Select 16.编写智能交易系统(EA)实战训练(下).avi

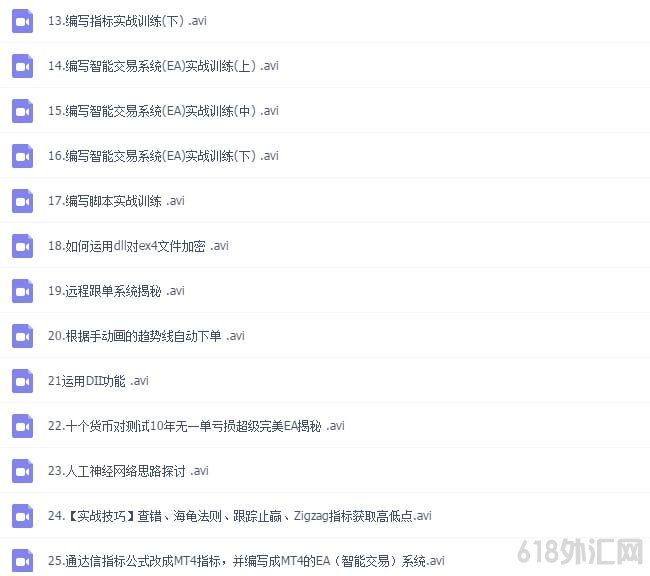(x=162, y=156)
